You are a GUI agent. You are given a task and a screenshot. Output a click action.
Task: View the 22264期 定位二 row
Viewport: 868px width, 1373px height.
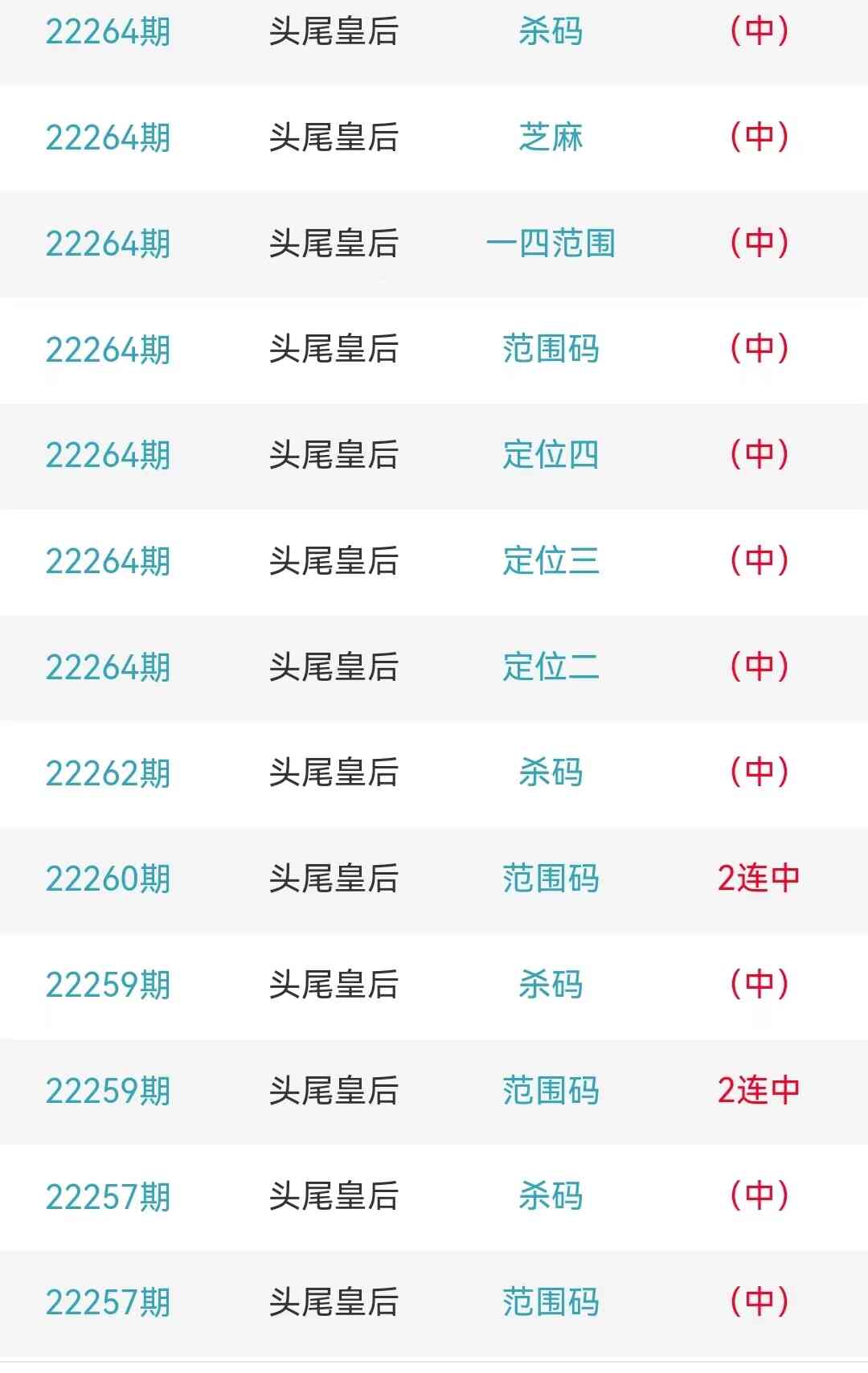tap(551, 667)
